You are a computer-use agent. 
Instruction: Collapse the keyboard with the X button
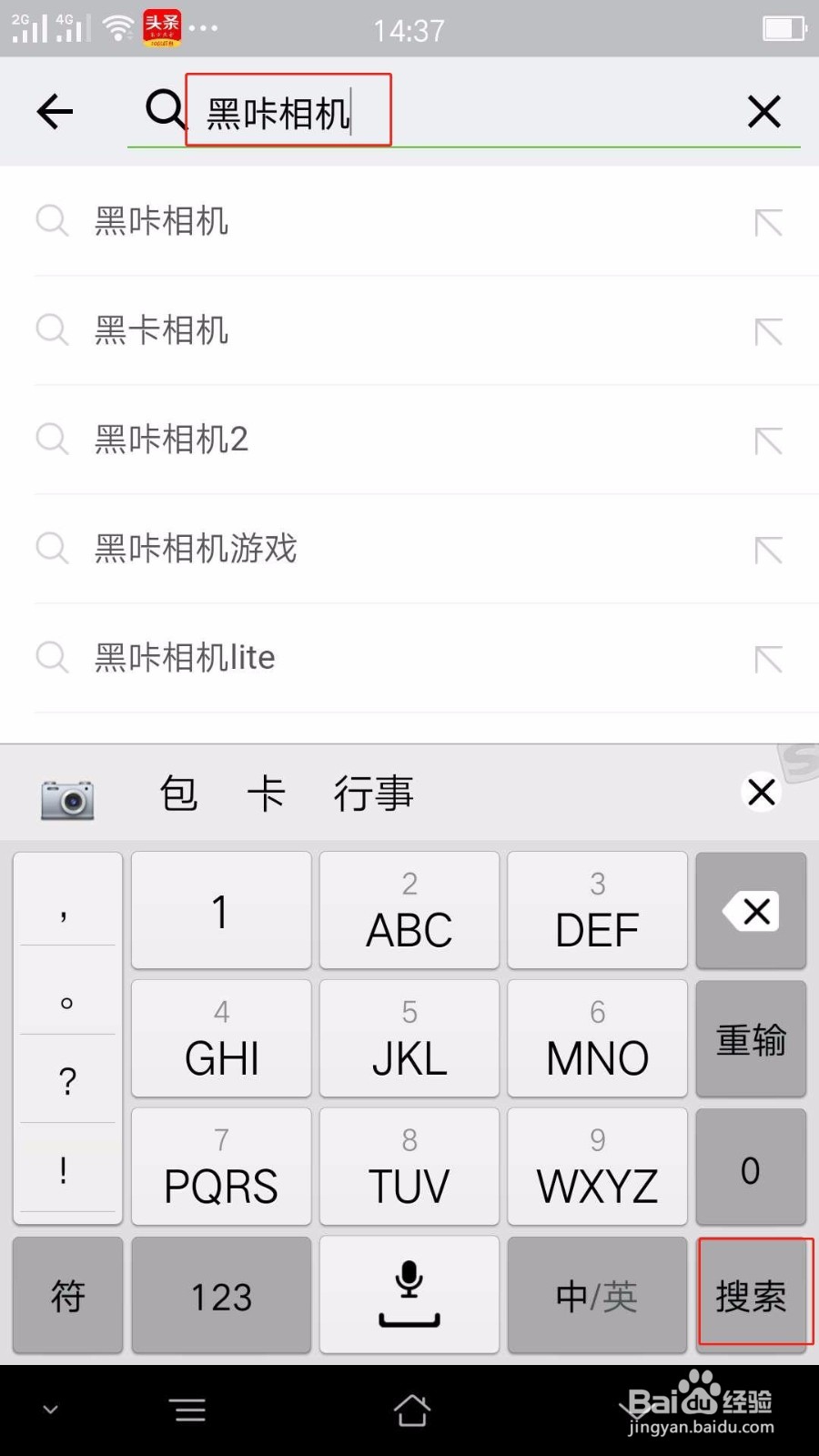click(761, 792)
